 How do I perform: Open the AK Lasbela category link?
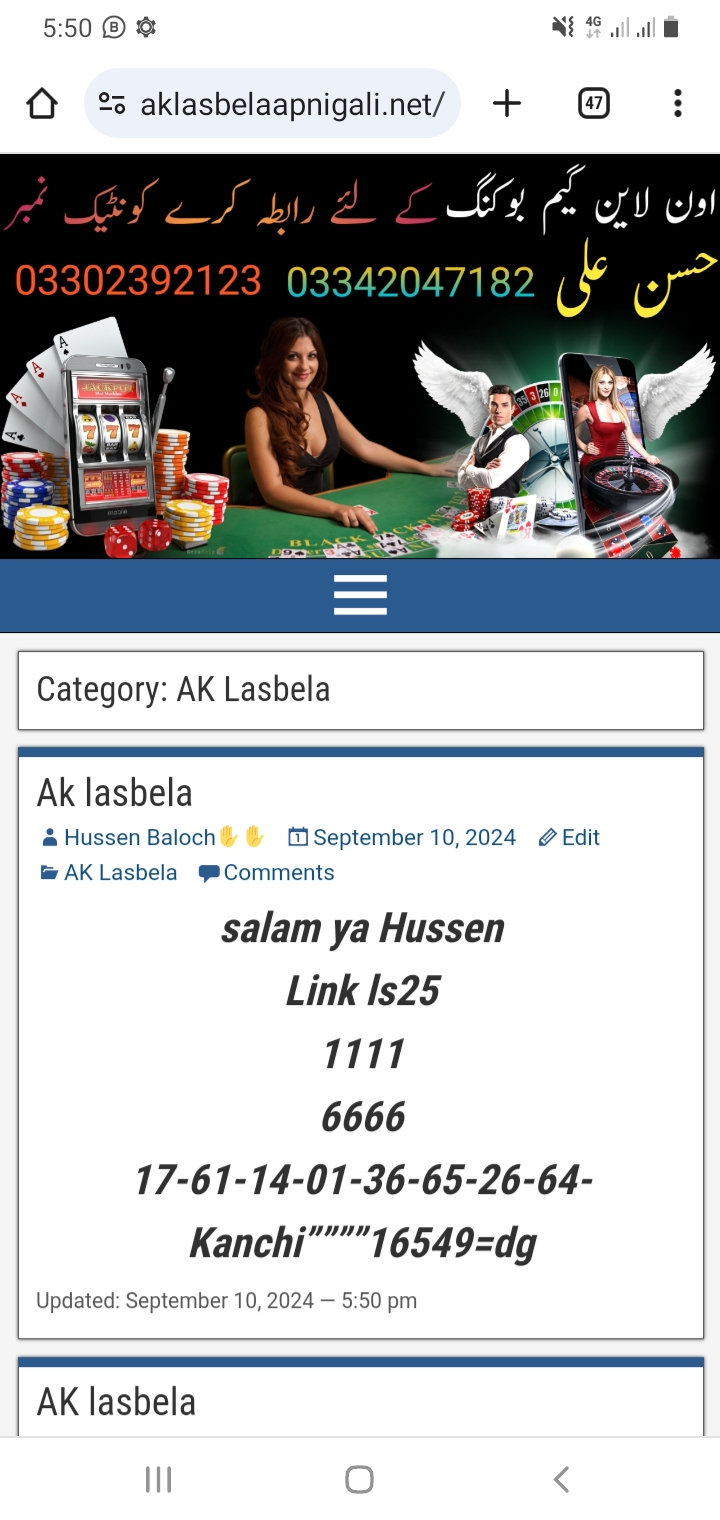120,873
